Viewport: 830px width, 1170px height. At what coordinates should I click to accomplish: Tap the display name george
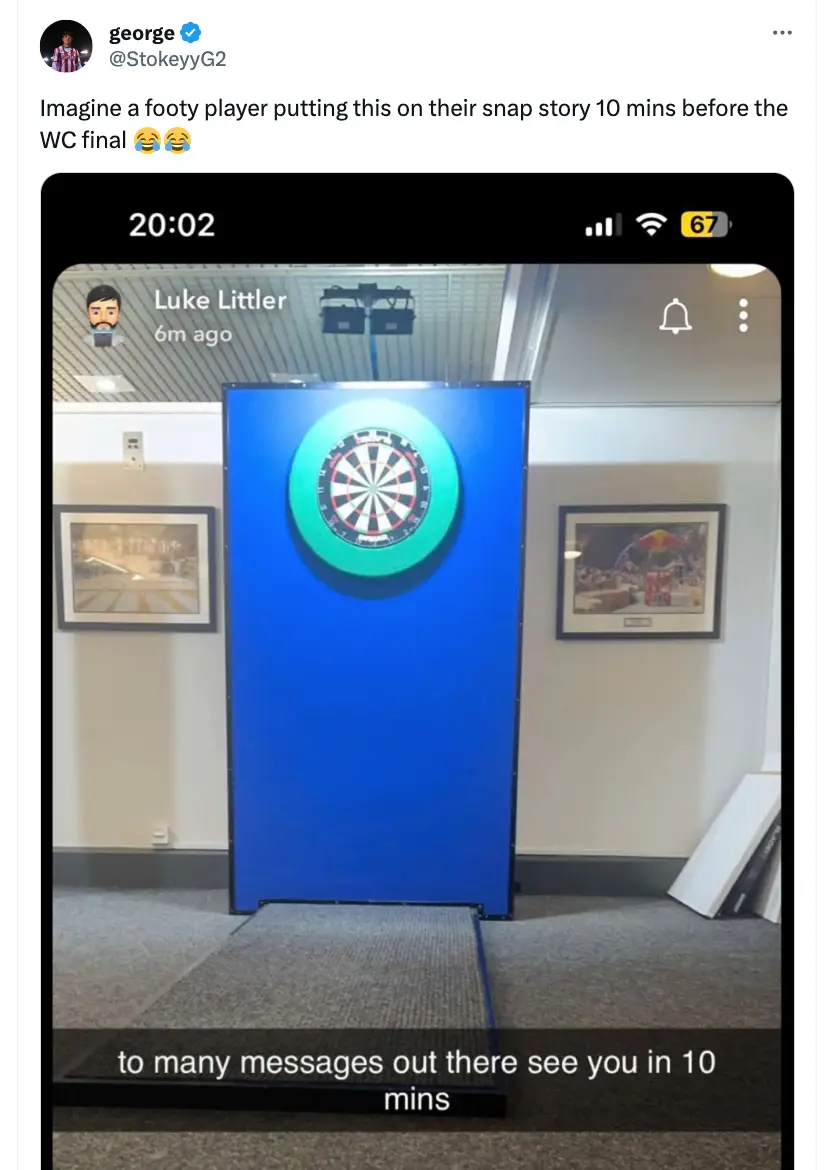pyautogui.click(x=141, y=34)
